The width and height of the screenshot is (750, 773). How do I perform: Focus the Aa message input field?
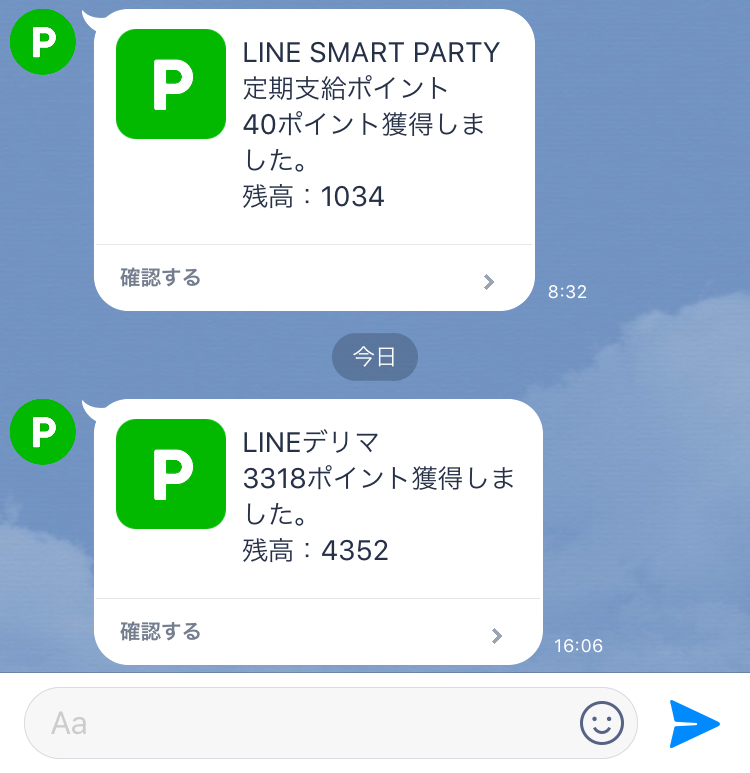(x=300, y=723)
